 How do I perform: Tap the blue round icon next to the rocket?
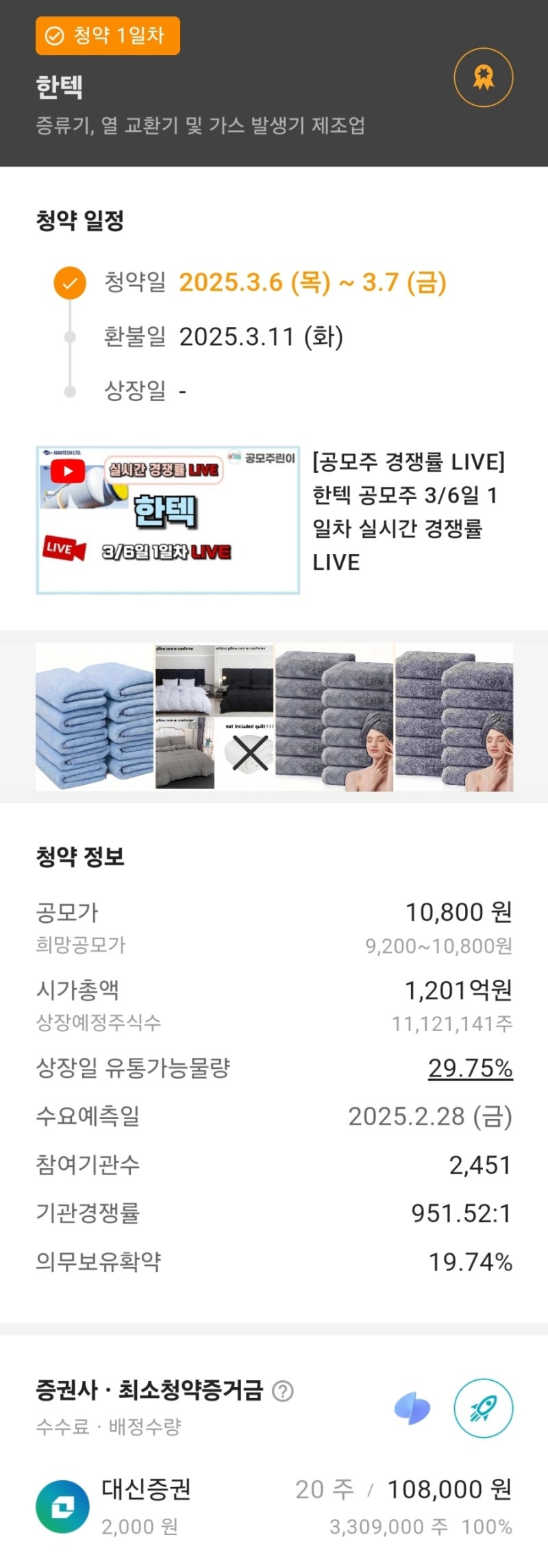pyautogui.click(x=412, y=1408)
